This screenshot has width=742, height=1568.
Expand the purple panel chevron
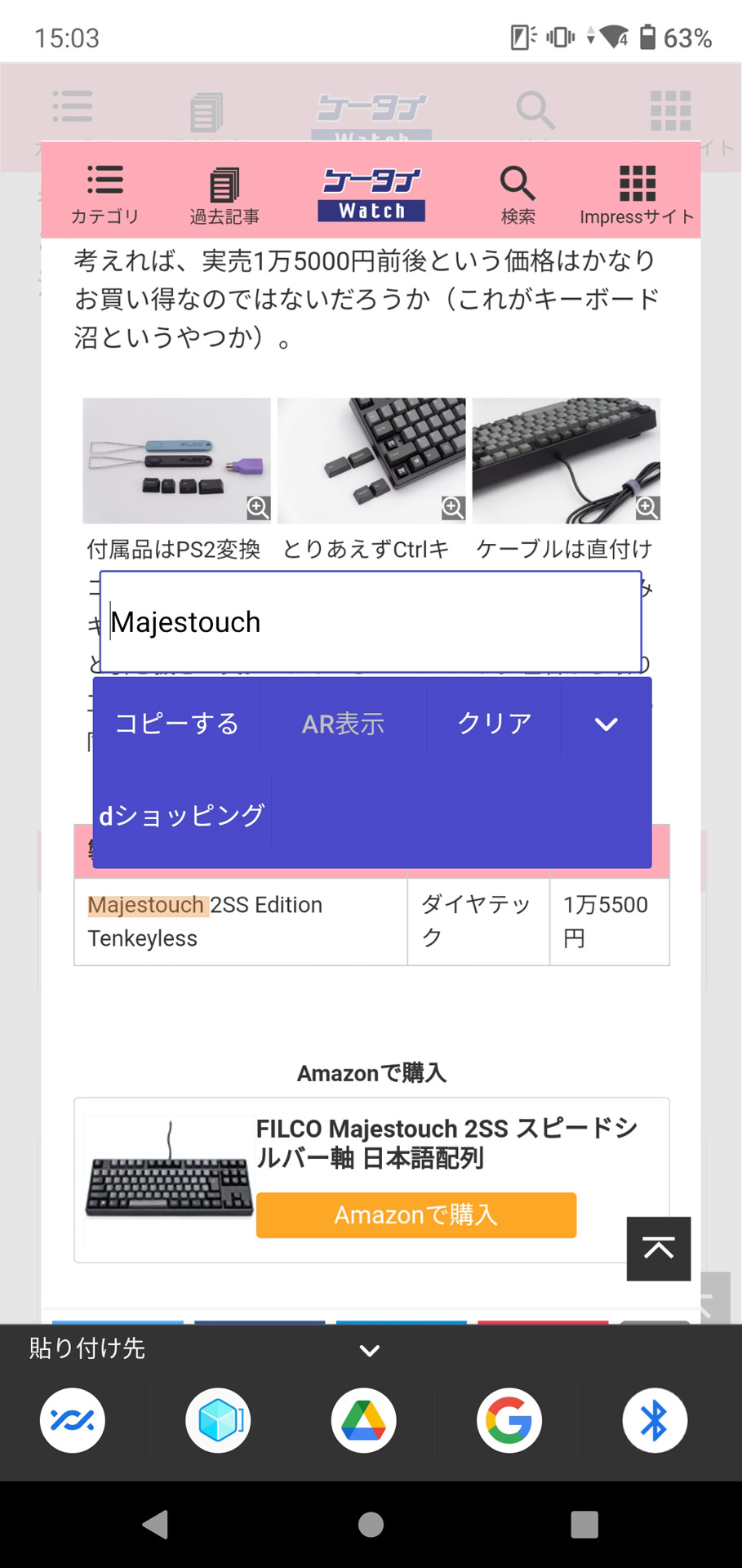[606, 724]
